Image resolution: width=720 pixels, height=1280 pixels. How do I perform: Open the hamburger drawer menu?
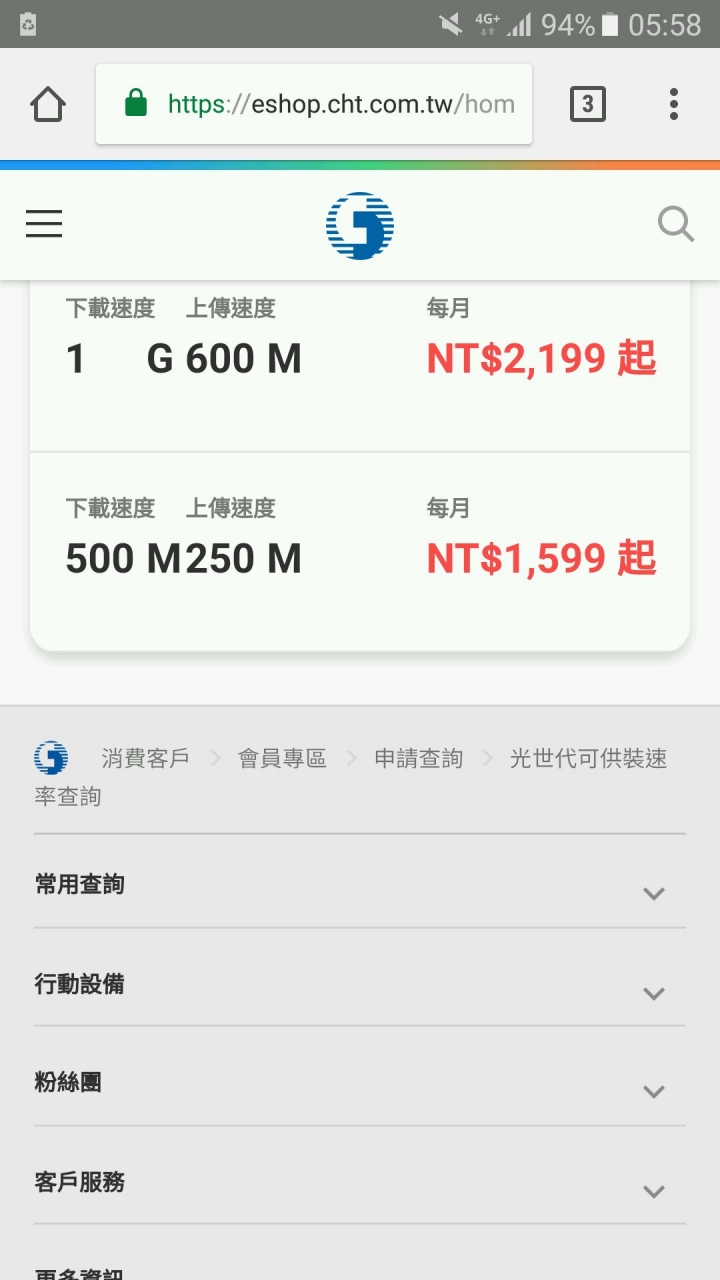(x=44, y=224)
